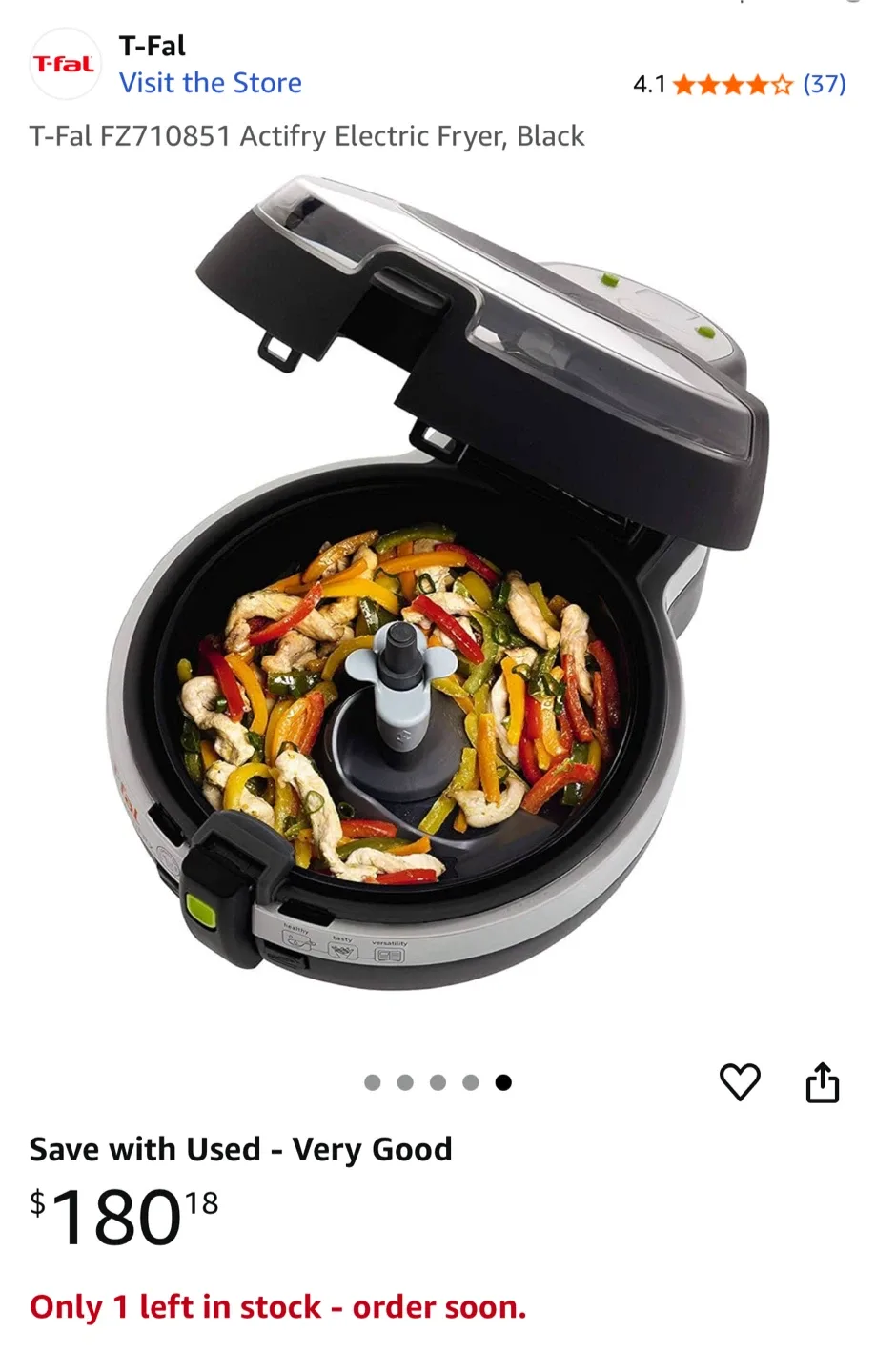Open seller details via Save with Used

coord(240,1149)
